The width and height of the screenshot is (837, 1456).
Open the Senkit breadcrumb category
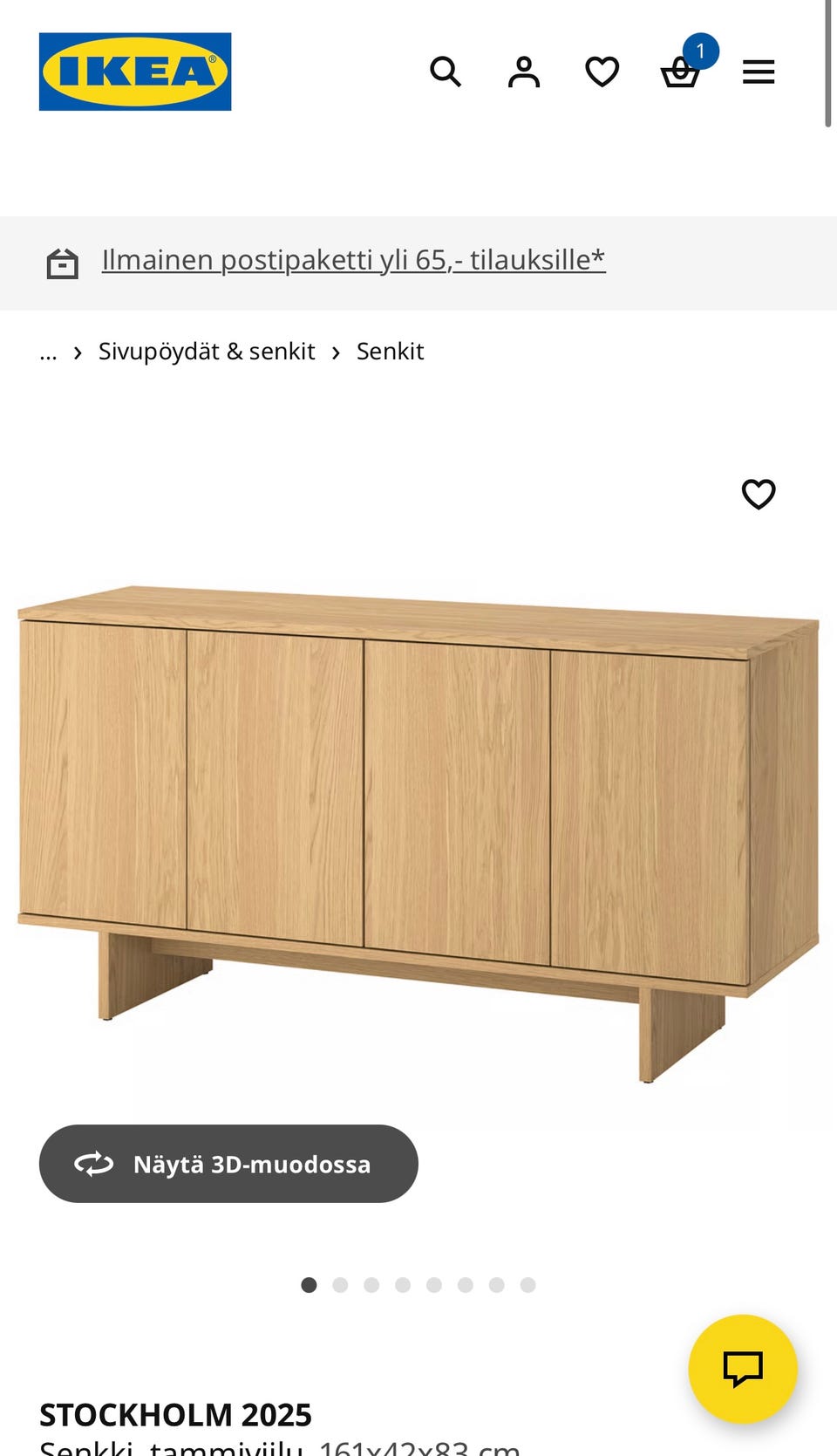390,351
